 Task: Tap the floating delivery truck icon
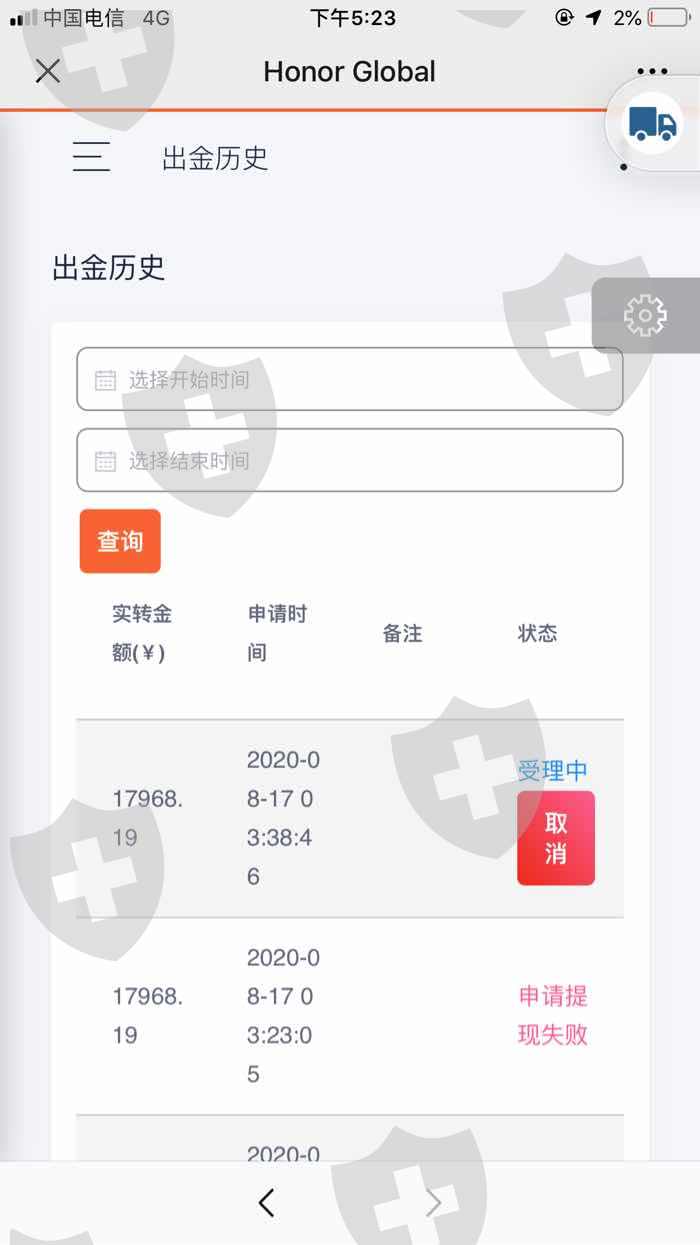click(x=653, y=124)
